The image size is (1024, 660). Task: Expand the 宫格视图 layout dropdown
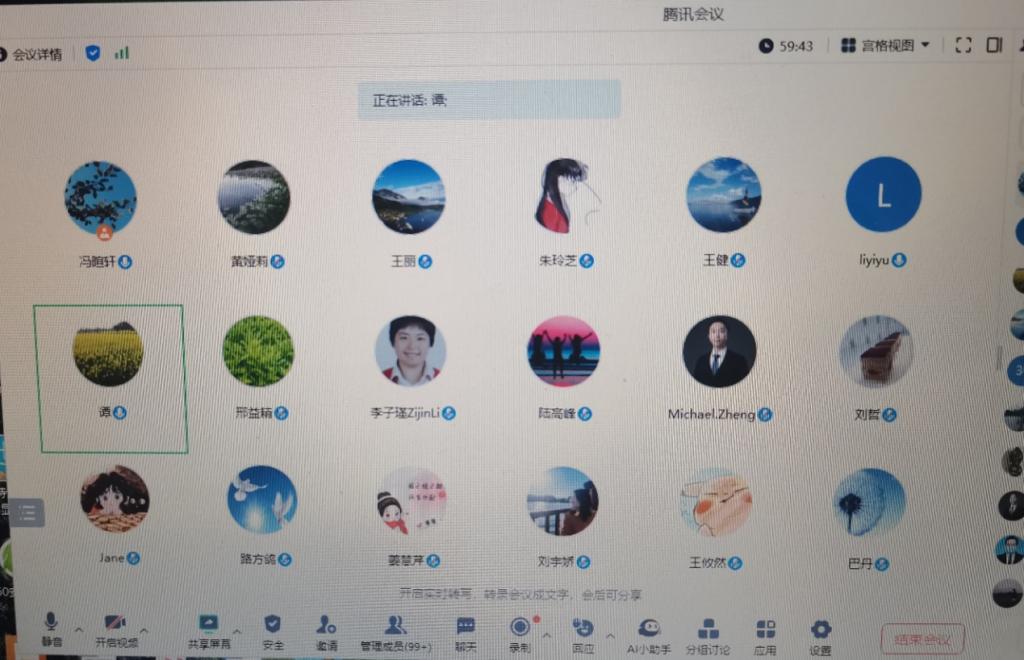tap(886, 45)
